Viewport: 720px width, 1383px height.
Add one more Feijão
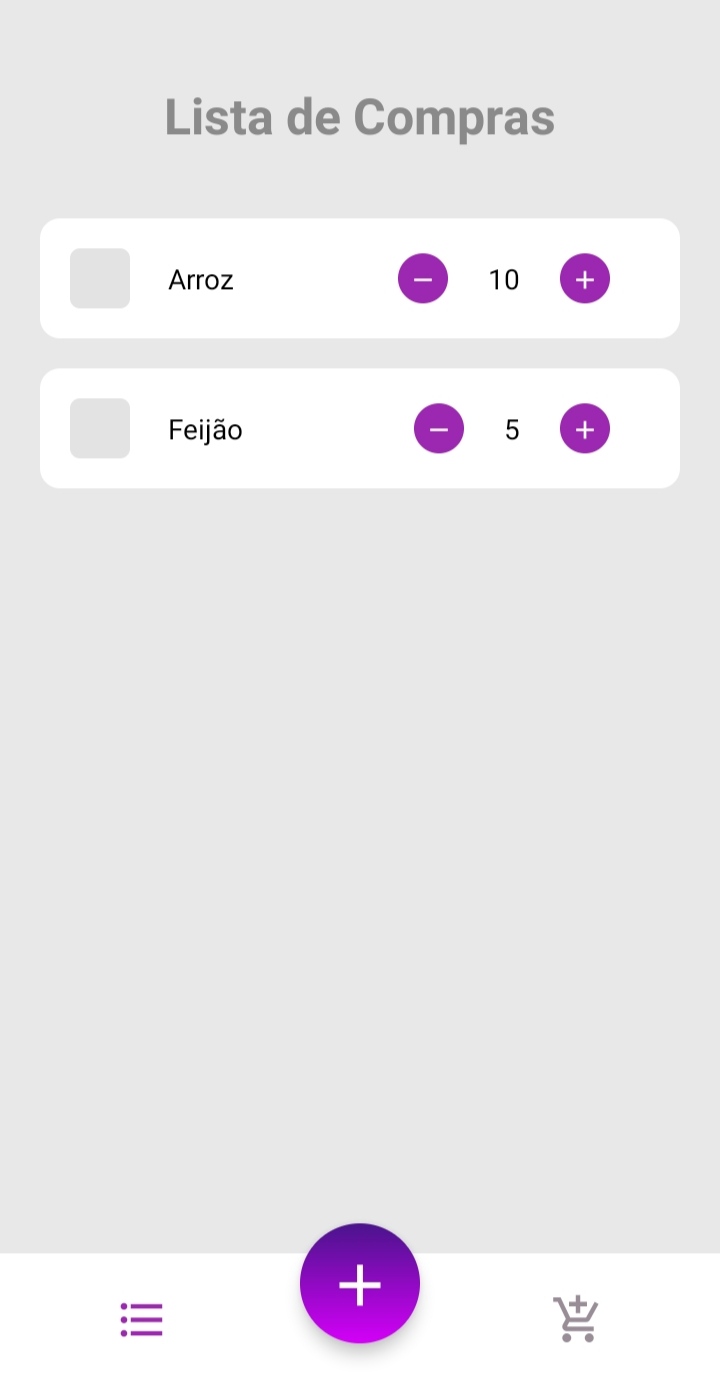coord(585,429)
